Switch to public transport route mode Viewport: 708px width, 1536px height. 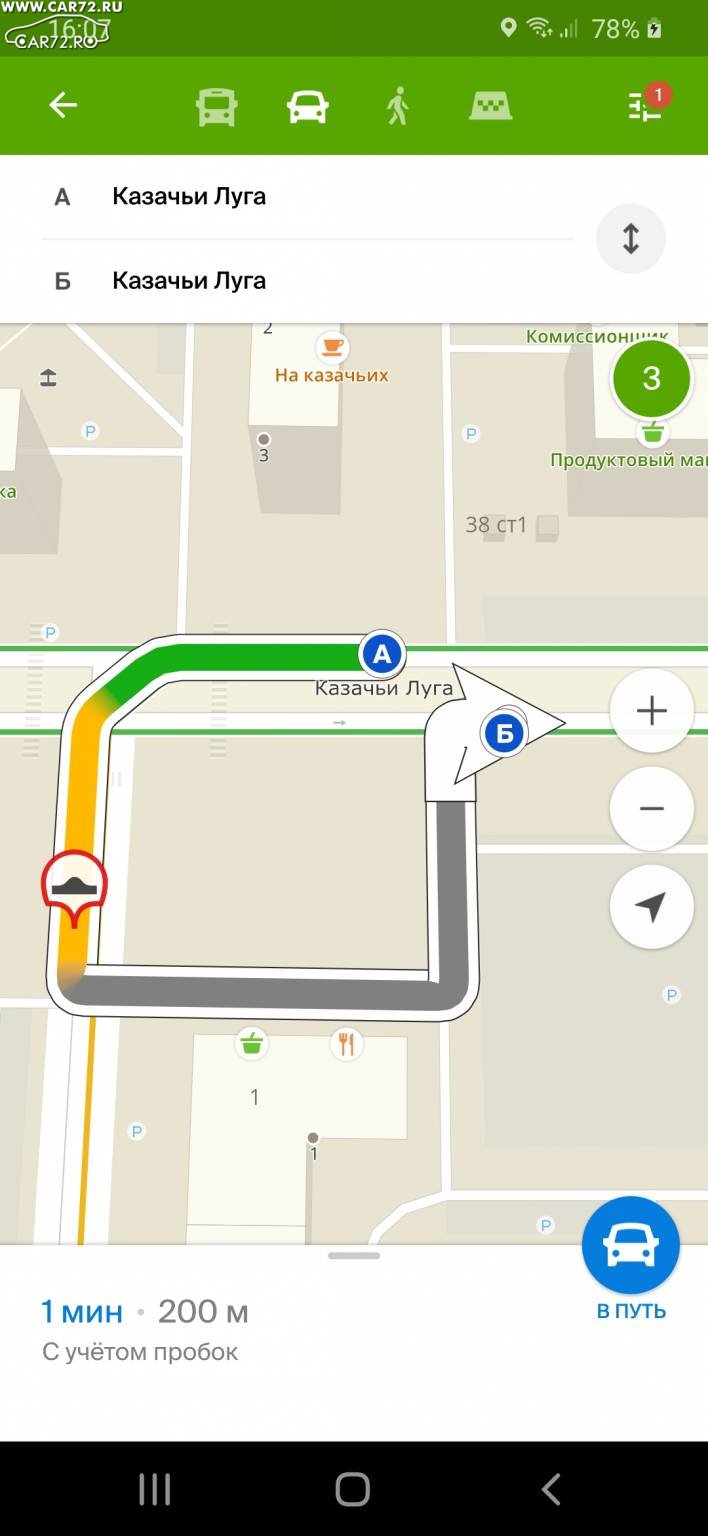pos(217,106)
